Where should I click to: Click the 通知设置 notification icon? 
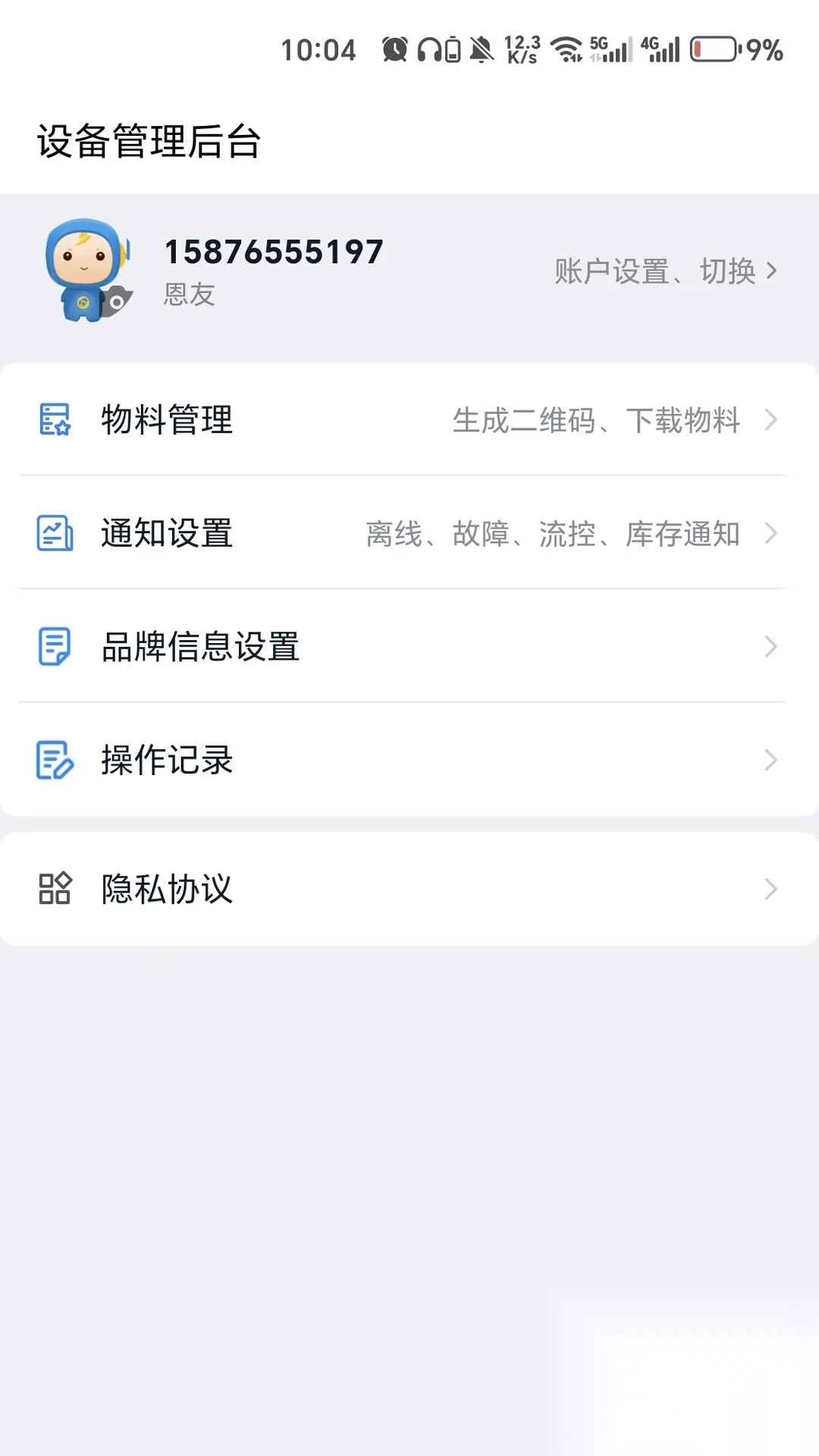52,533
